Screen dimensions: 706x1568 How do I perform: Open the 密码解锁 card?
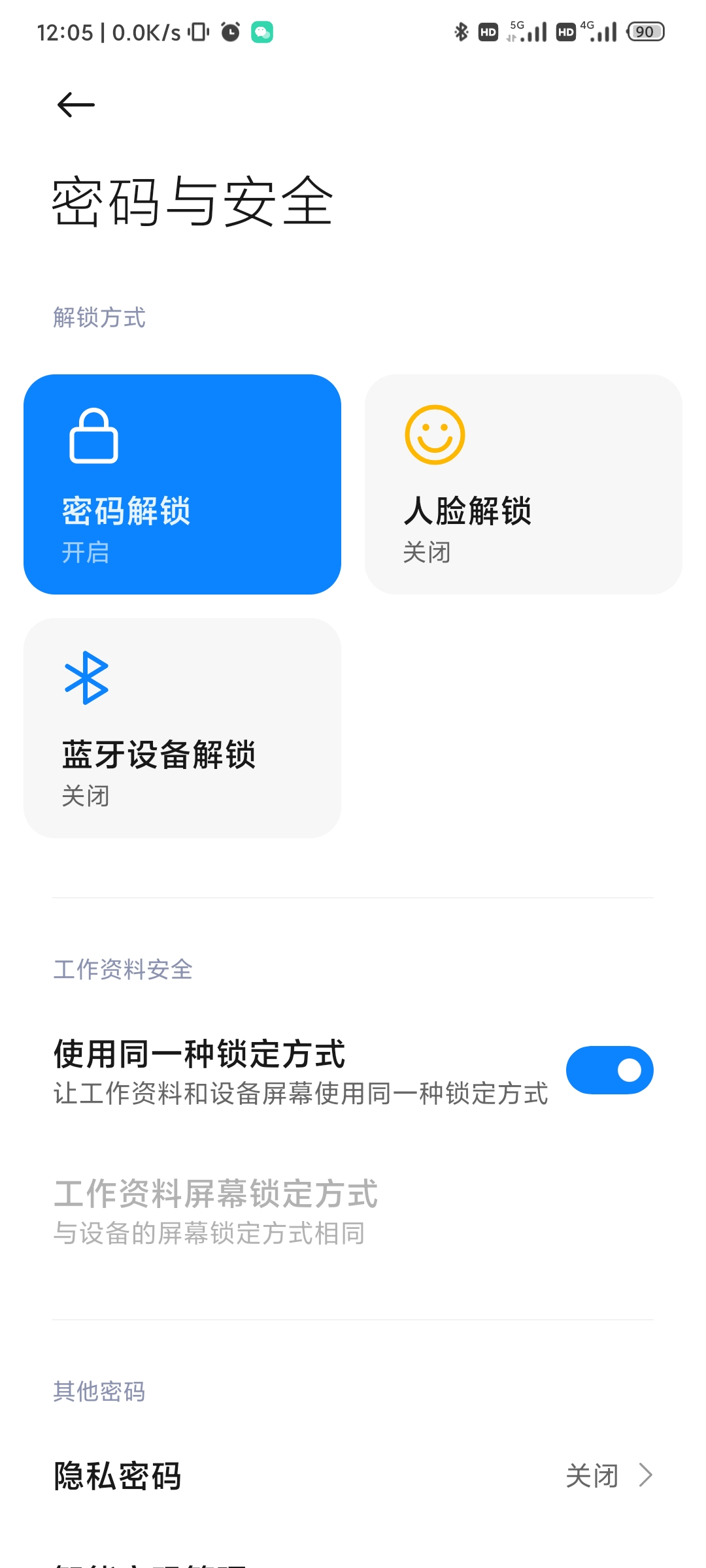(182, 484)
